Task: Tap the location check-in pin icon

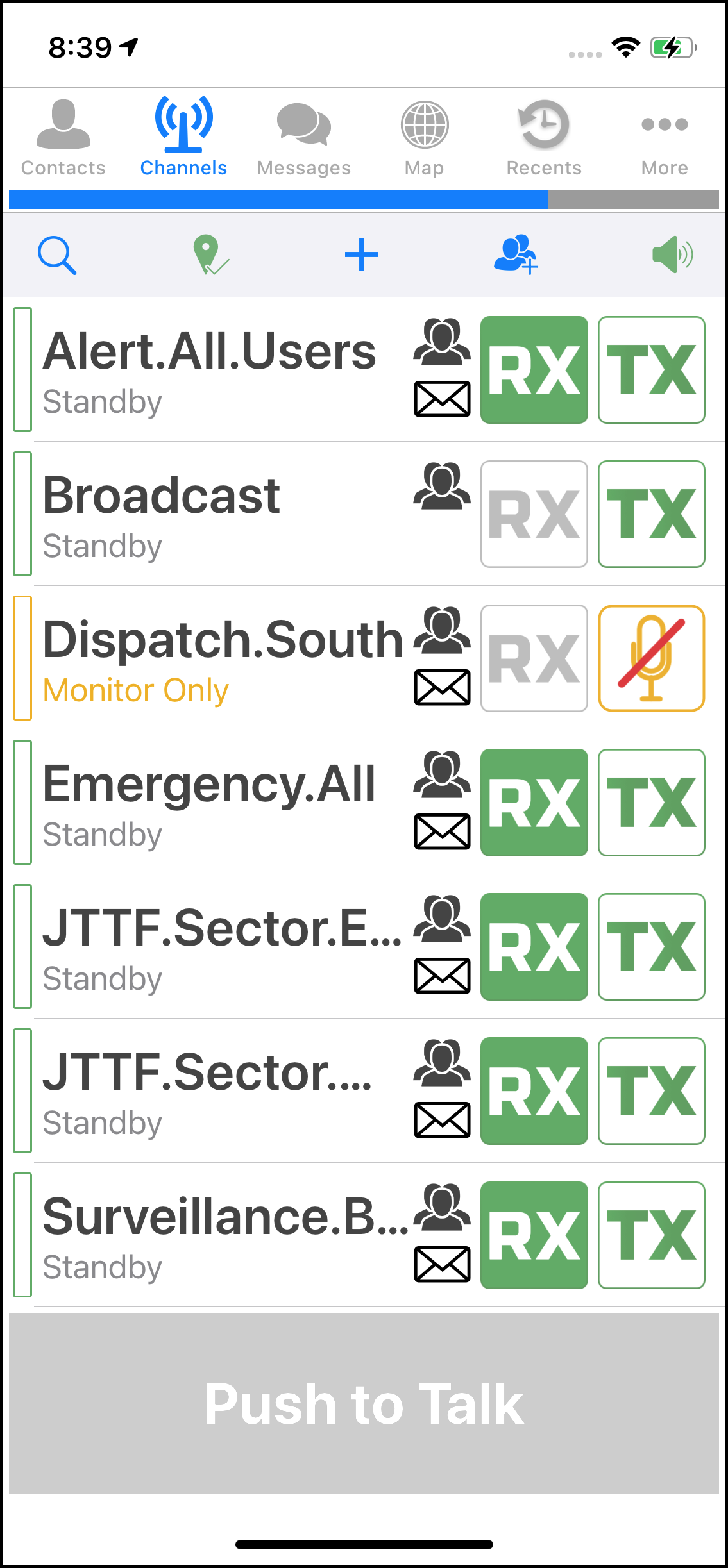Action: click(210, 255)
